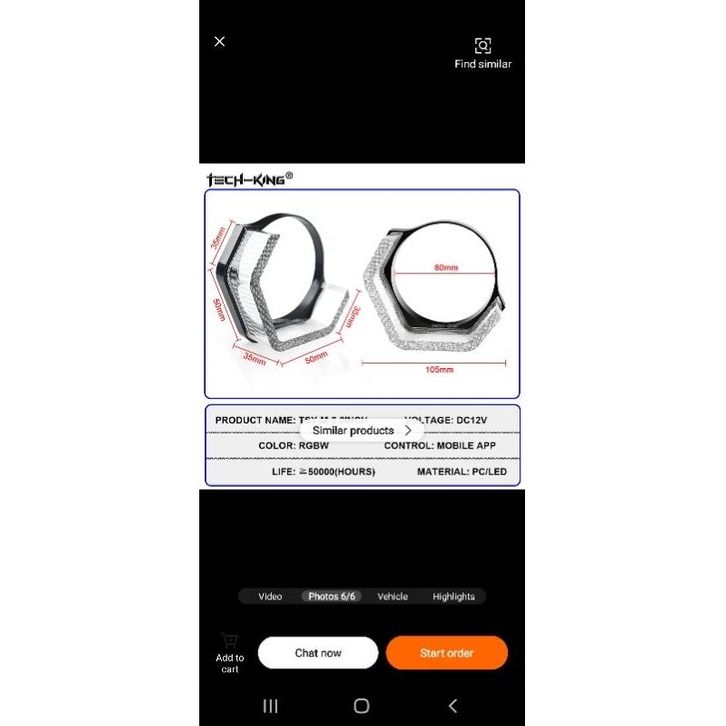Open the recent apps view
This screenshot has height=726, width=726.
(x=270, y=706)
